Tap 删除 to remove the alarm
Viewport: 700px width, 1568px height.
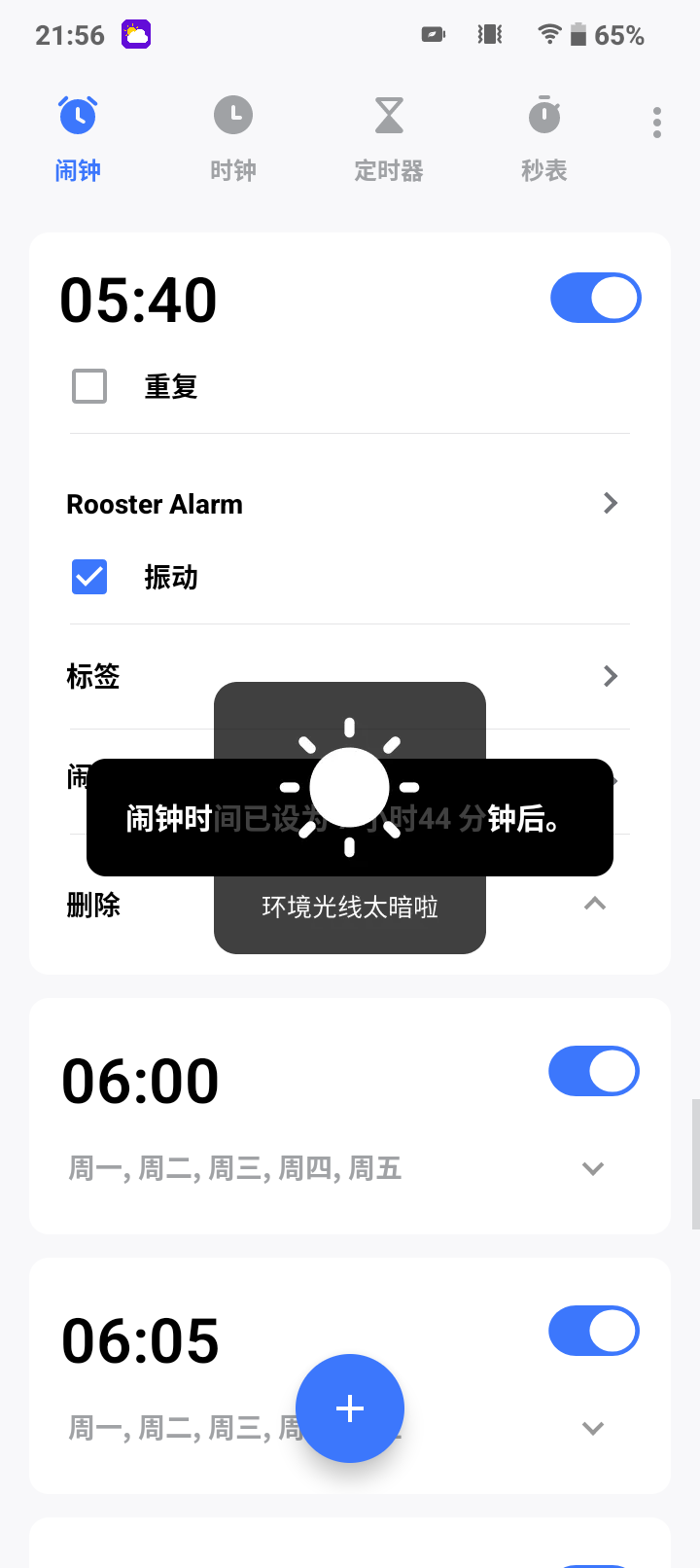[x=93, y=905]
